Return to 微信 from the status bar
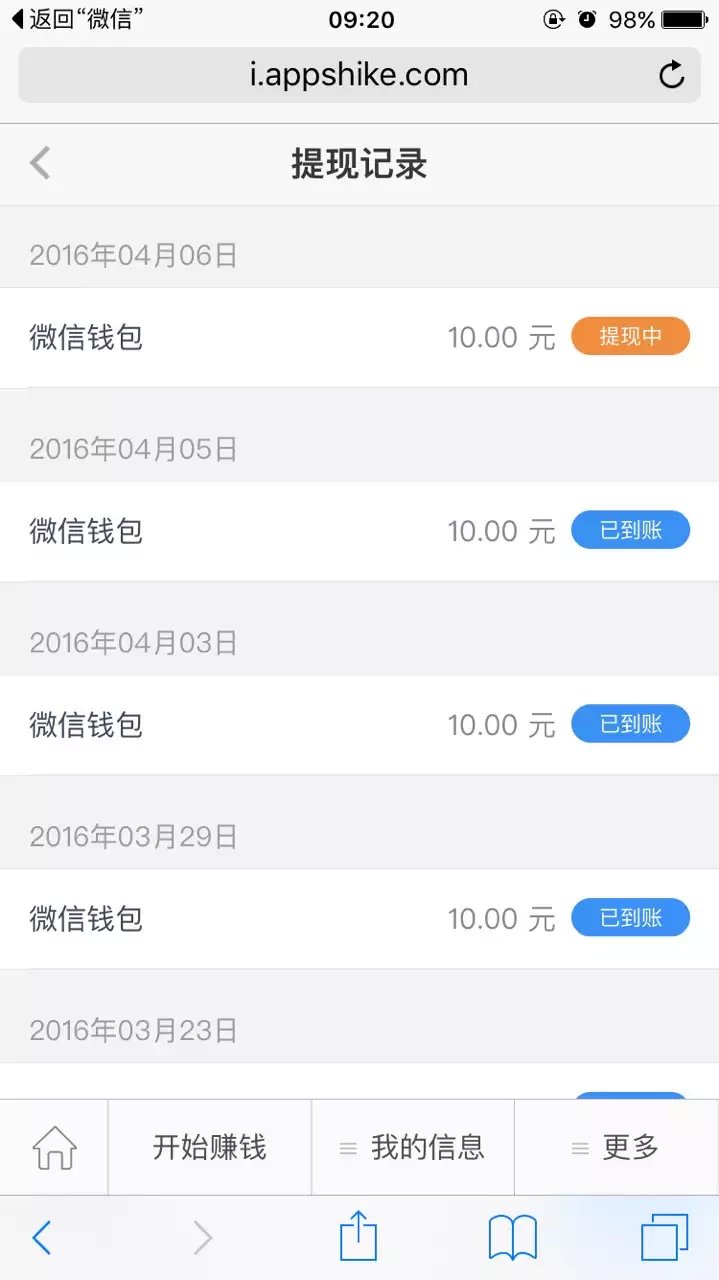This screenshot has width=719, height=1280. pos(76,19)
